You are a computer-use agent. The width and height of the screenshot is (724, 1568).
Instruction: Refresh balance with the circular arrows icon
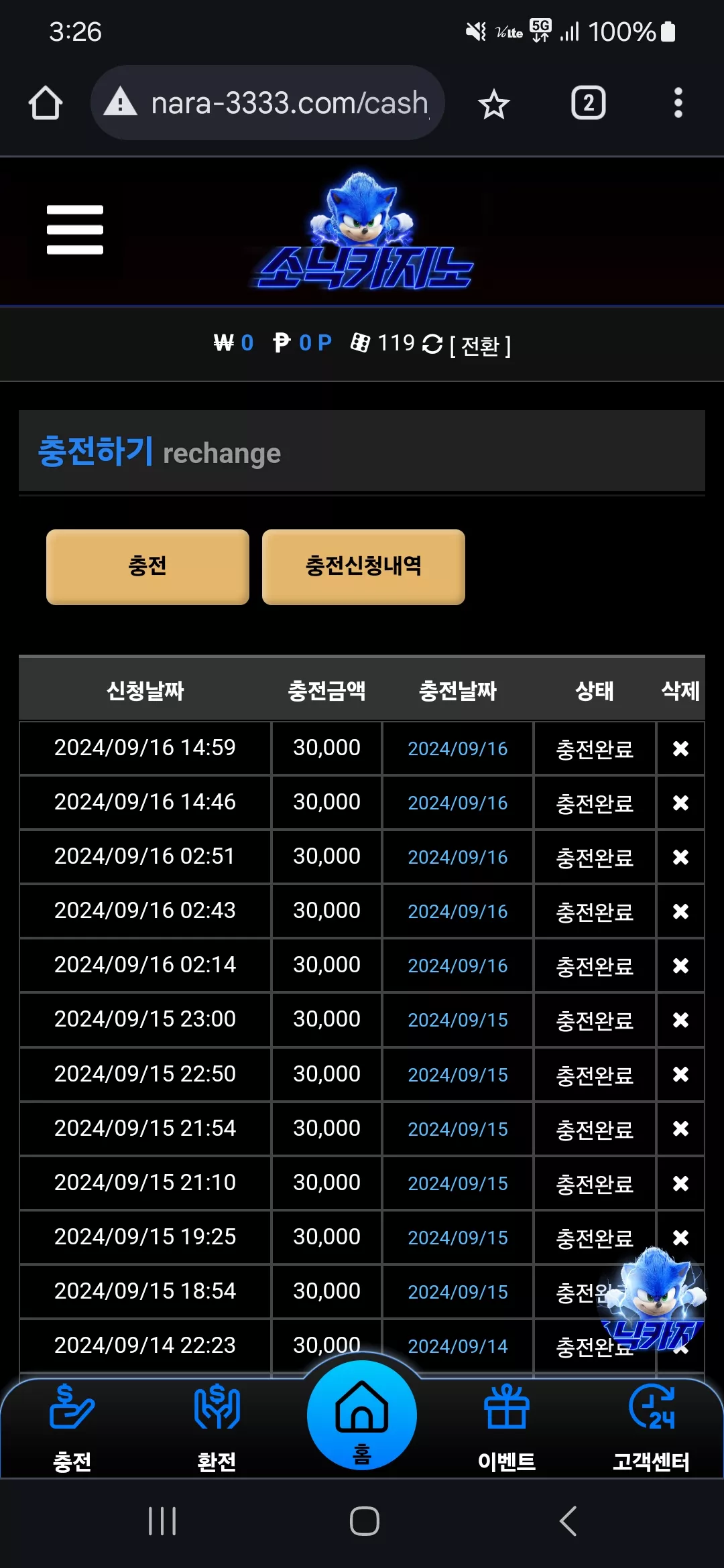(x=432, y=344)
